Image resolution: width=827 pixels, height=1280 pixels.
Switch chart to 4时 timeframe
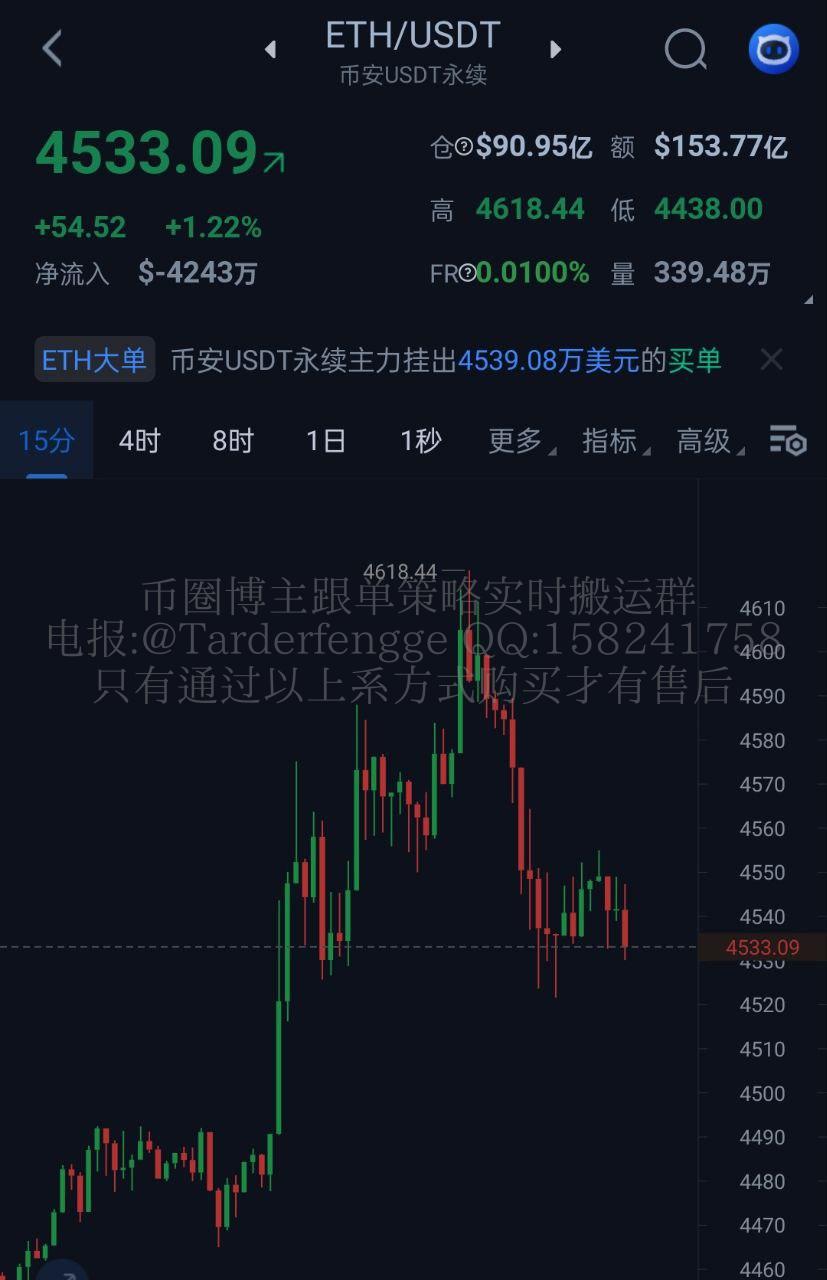point(139,440)
